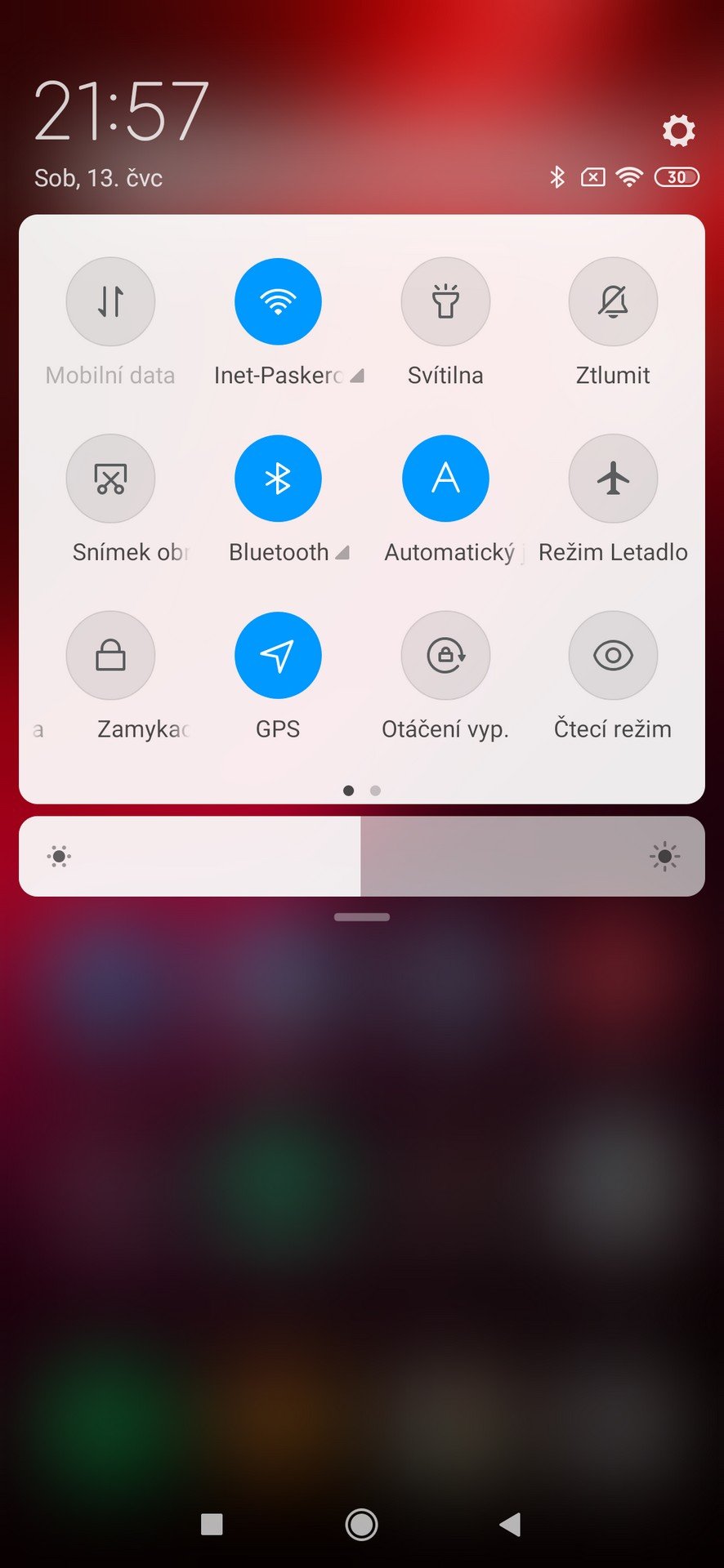The width and height of the screenshot is (724, 1568).
Task: Tap the Zamykací lock screen tile
Action: 110,655
